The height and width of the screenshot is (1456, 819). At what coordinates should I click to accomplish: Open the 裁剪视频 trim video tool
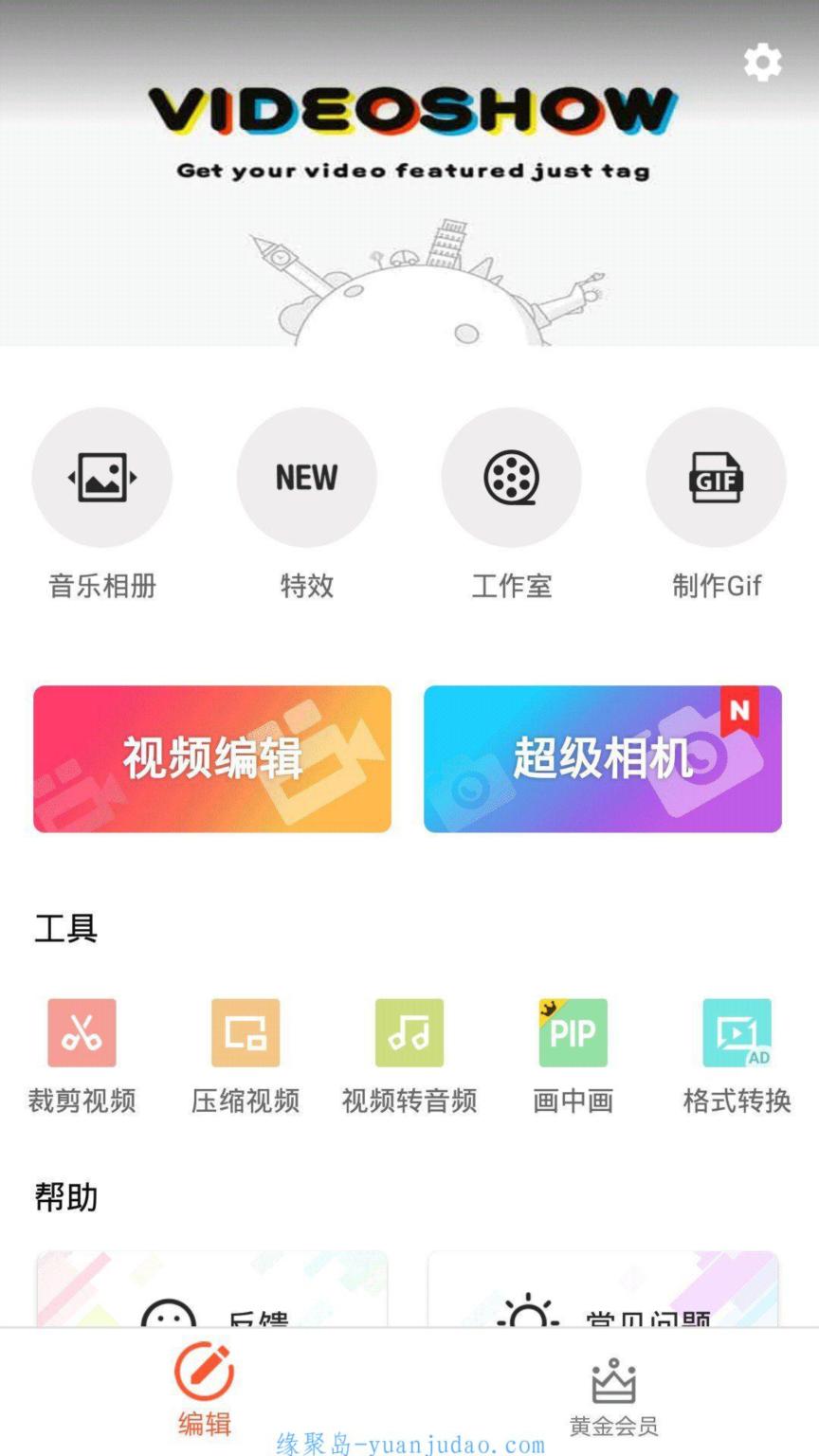click(82, 1033)
